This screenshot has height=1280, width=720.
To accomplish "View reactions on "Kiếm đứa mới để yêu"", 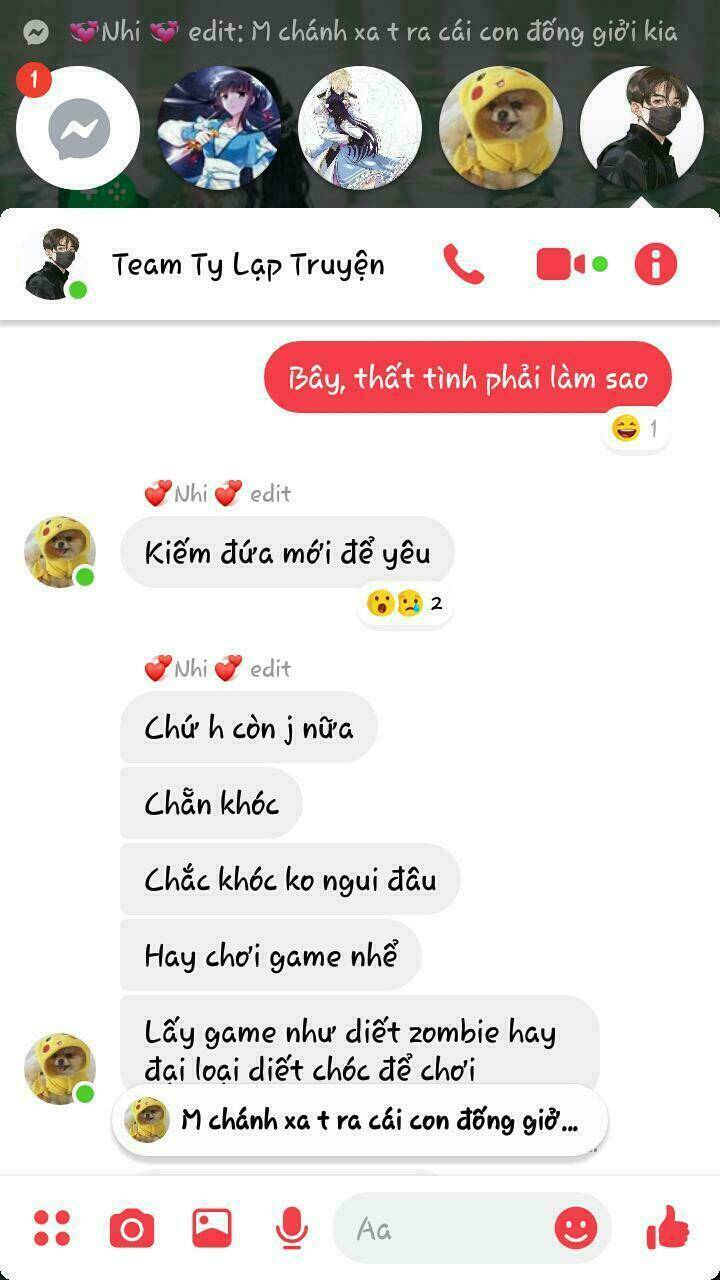I will (405, 604).
